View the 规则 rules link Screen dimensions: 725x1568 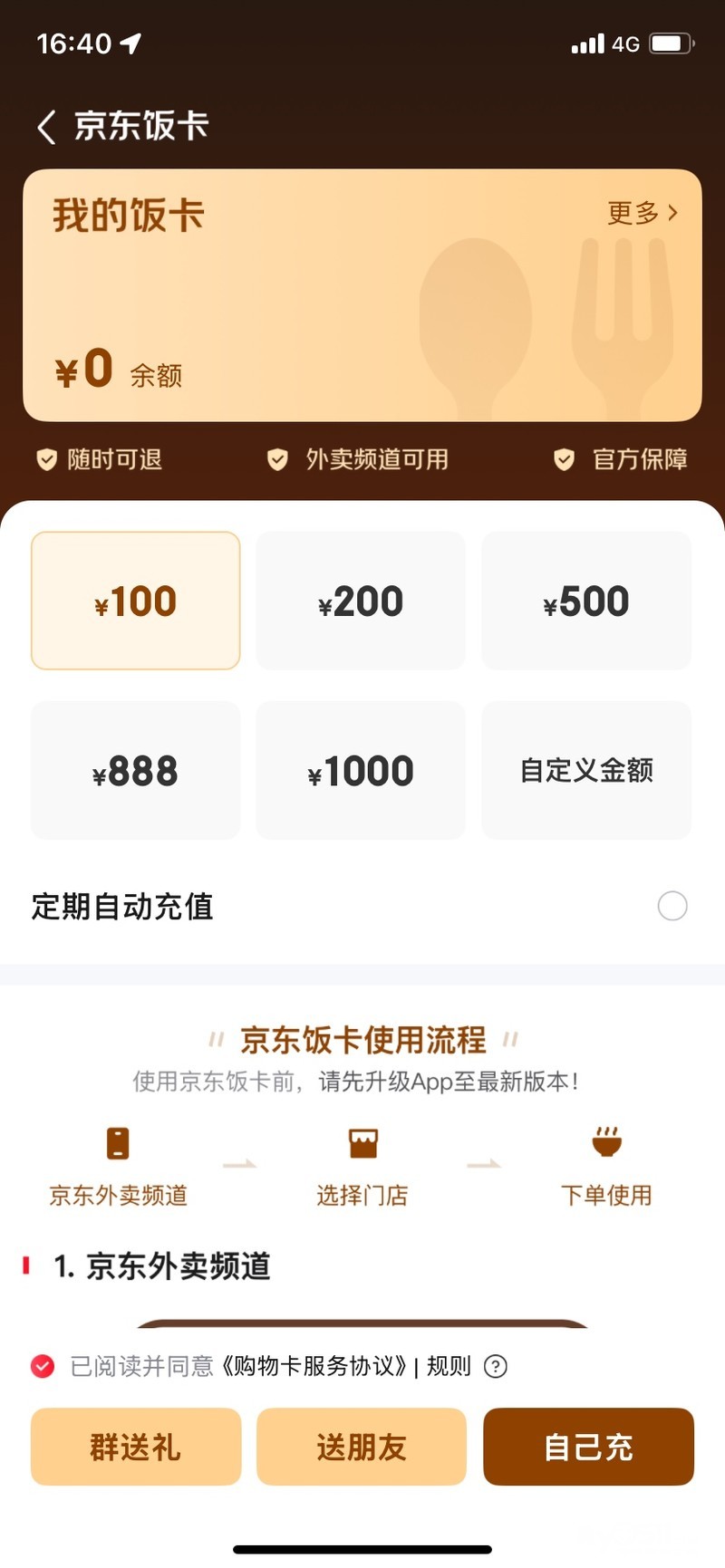[x=449, y=1366]
